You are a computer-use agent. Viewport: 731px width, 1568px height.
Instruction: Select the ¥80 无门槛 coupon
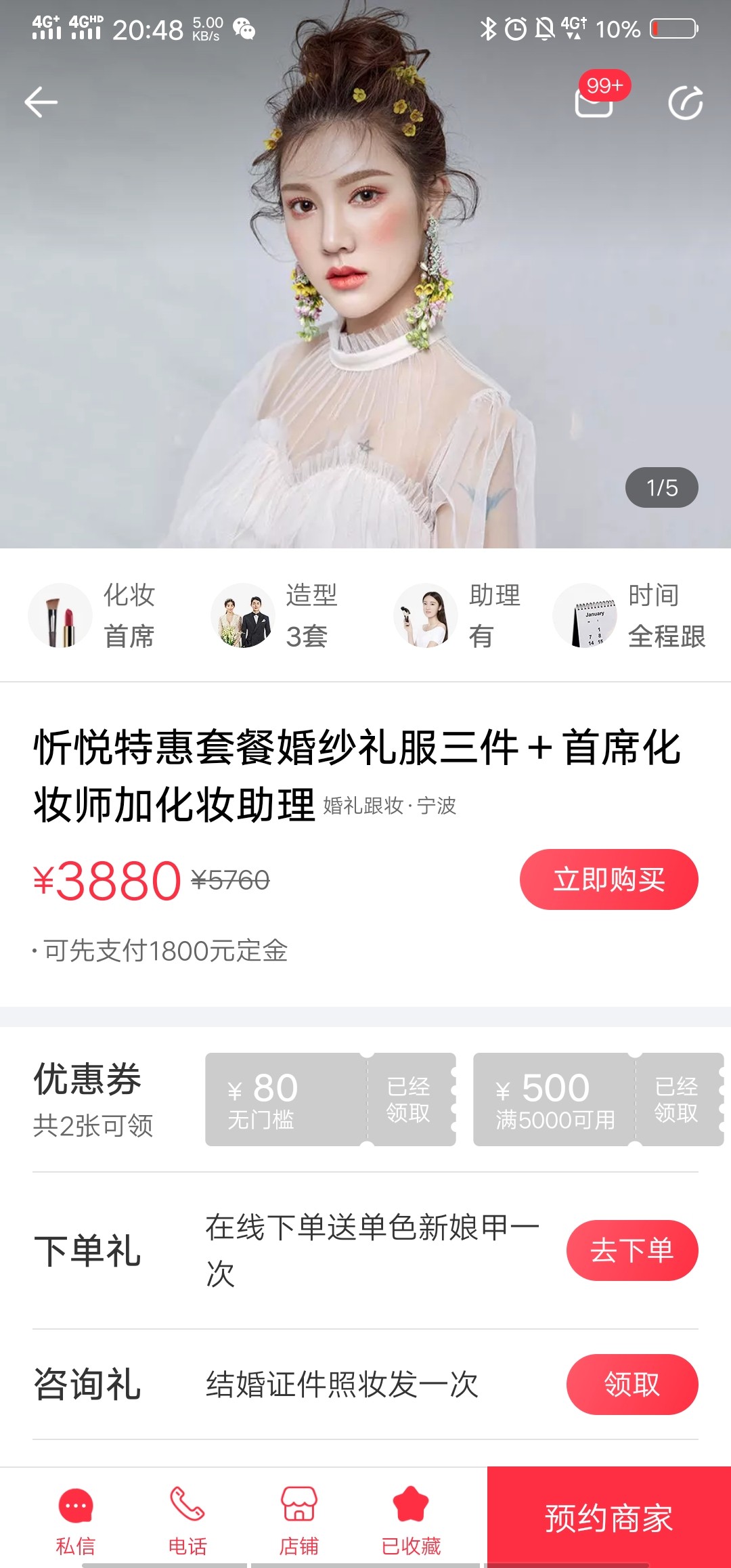330,1099
